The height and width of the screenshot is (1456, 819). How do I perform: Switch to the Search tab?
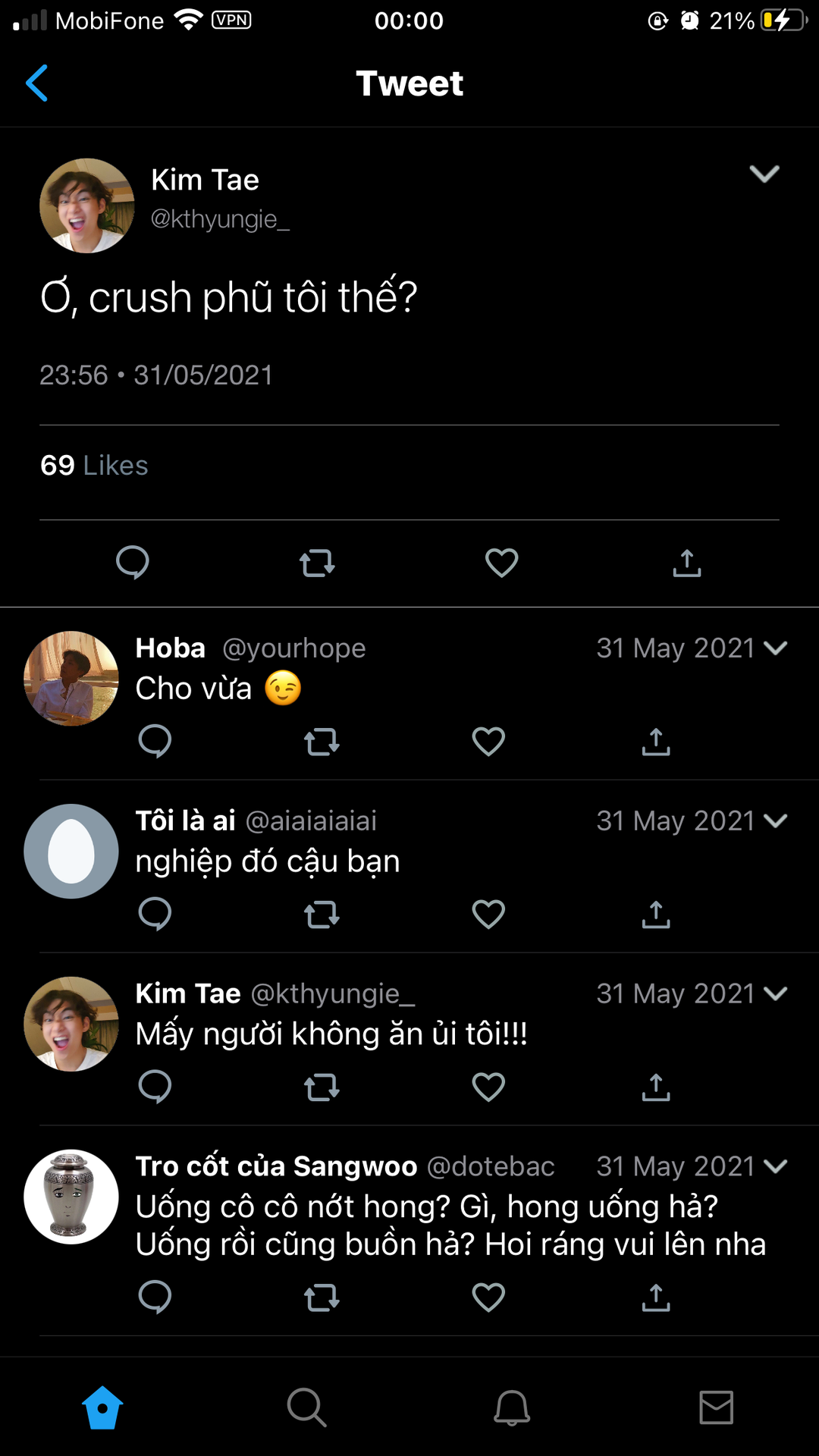[307, 1407]
